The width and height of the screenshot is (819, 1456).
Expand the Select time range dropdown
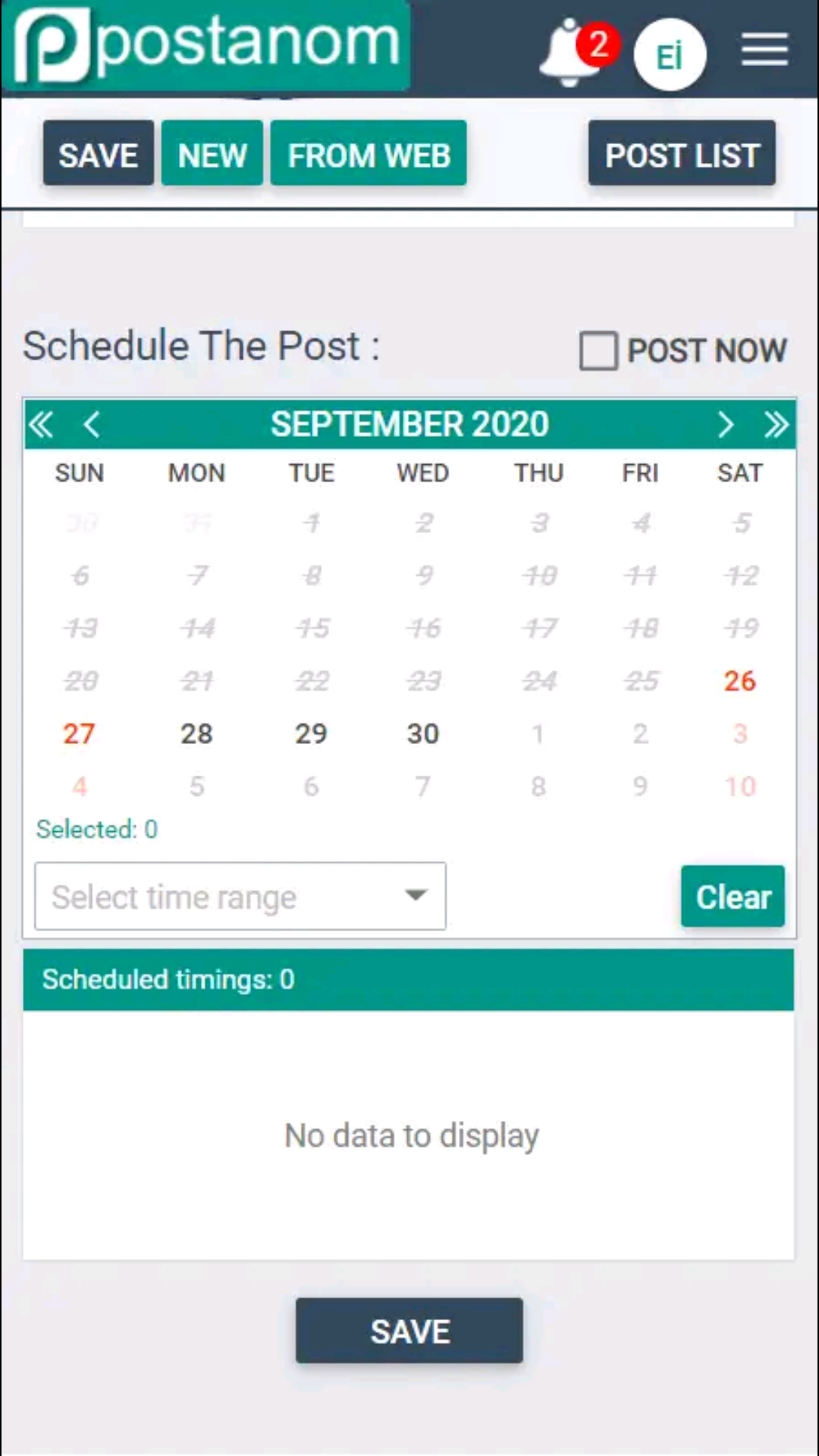tap(240, 896)
